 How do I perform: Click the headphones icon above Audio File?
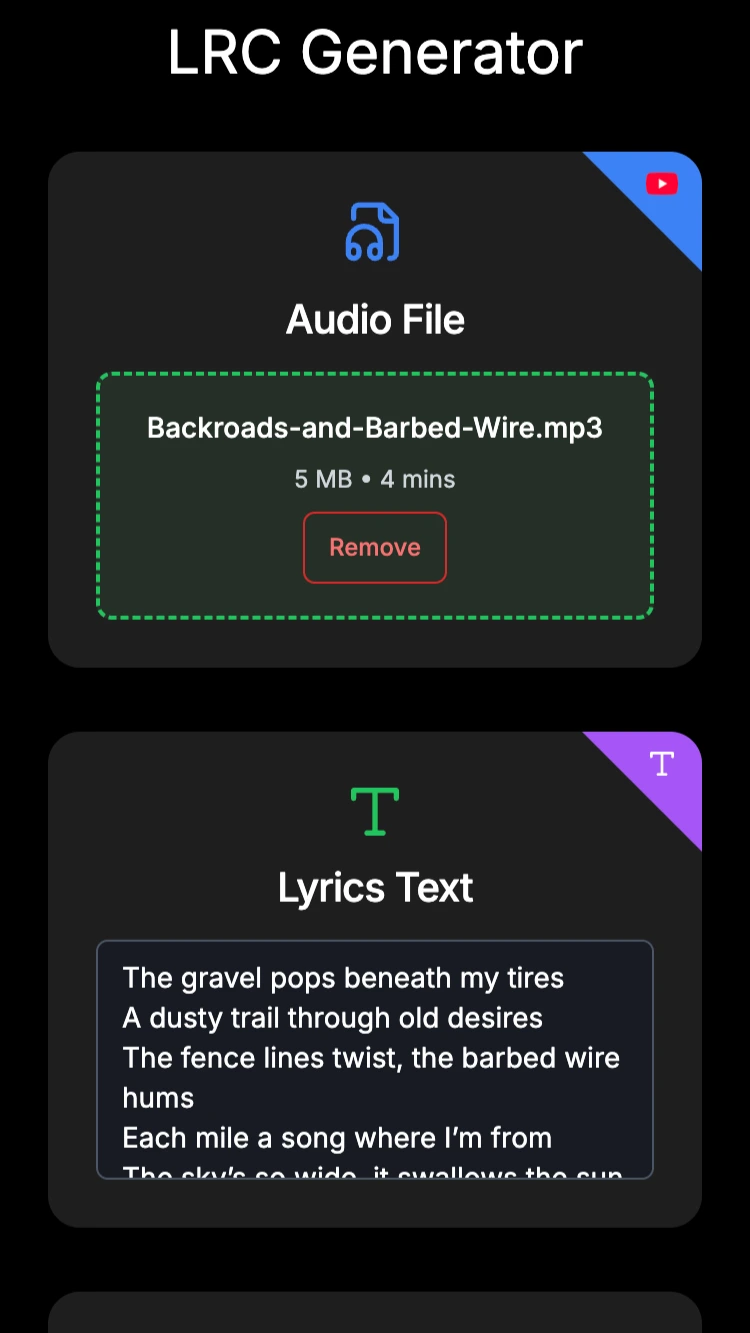coord(375,231)
